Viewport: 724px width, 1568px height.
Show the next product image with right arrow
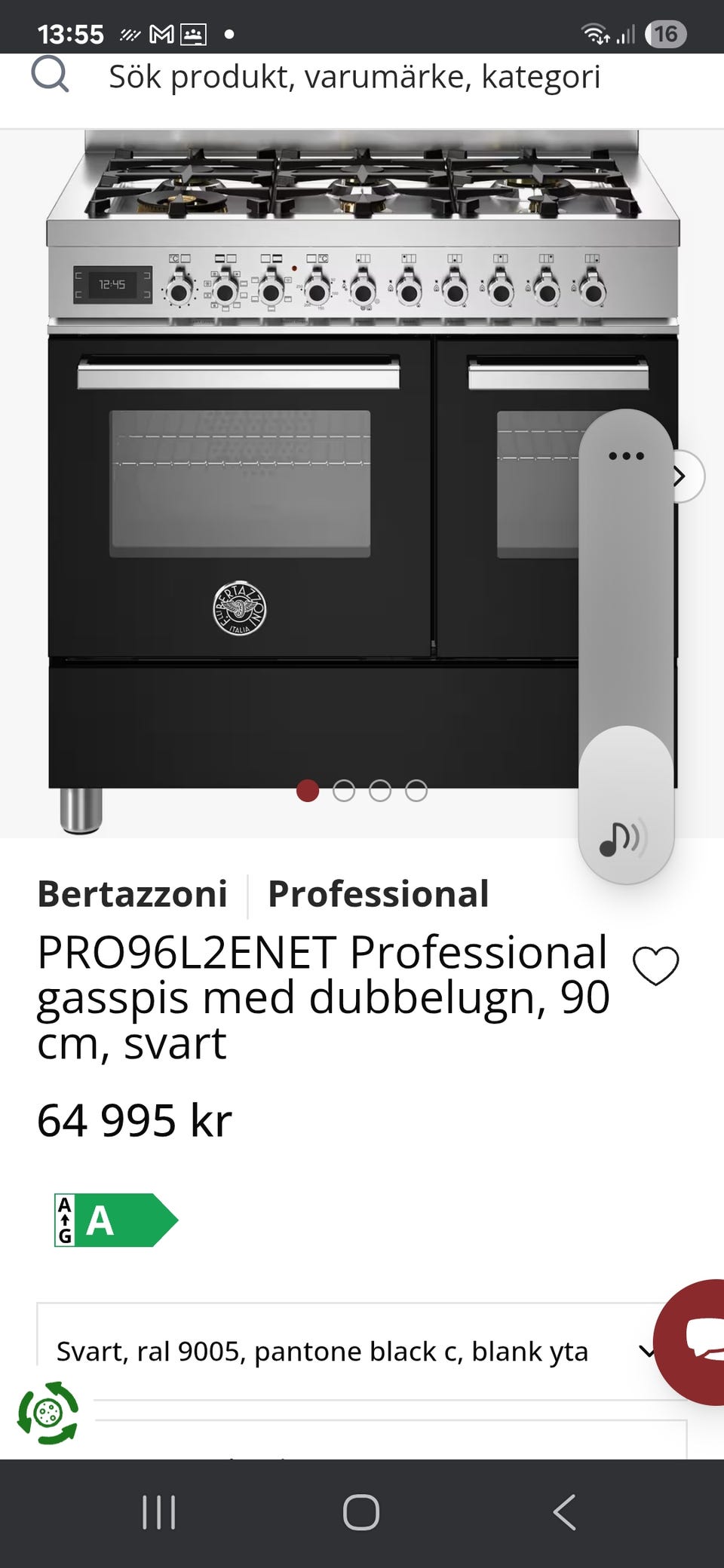point(680,476)
